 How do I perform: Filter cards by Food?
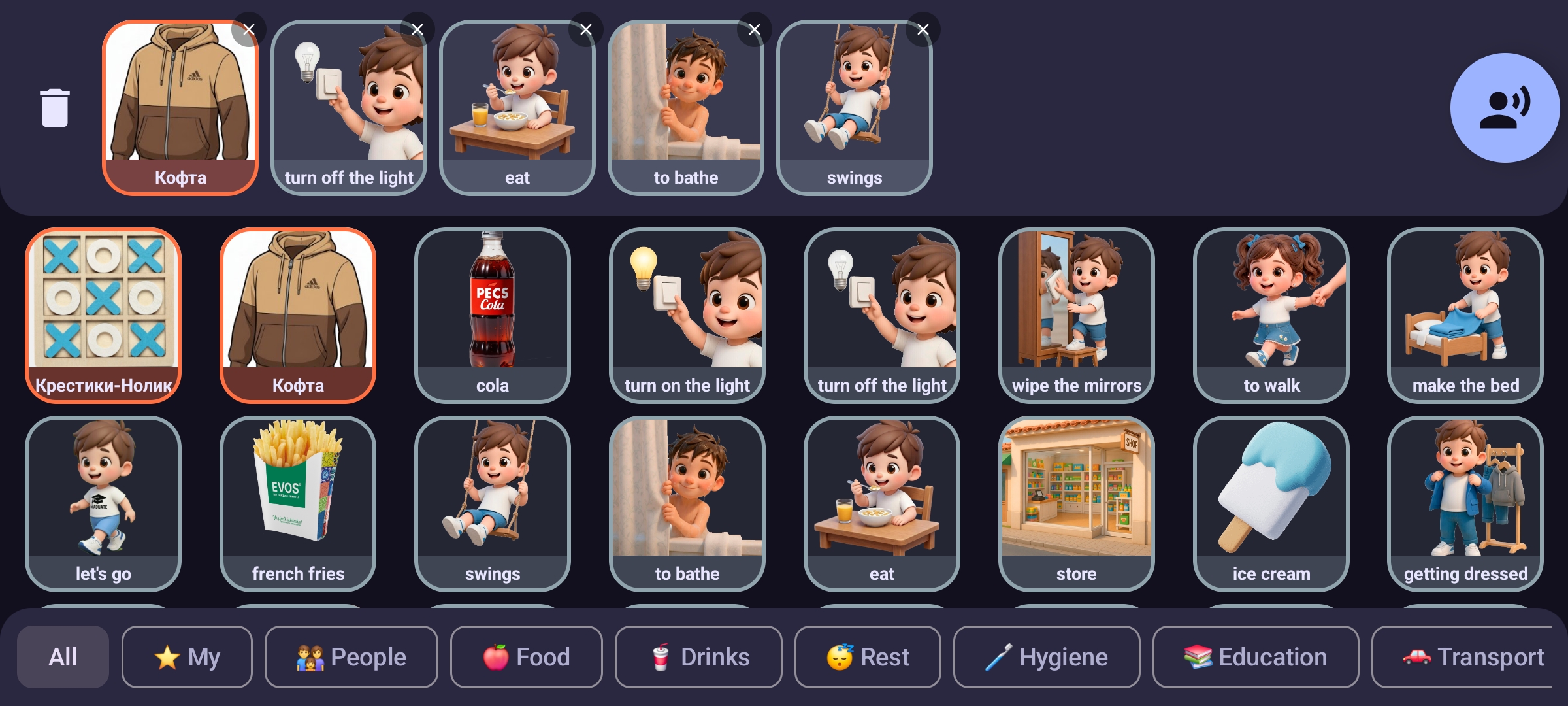tap(526, 657)
